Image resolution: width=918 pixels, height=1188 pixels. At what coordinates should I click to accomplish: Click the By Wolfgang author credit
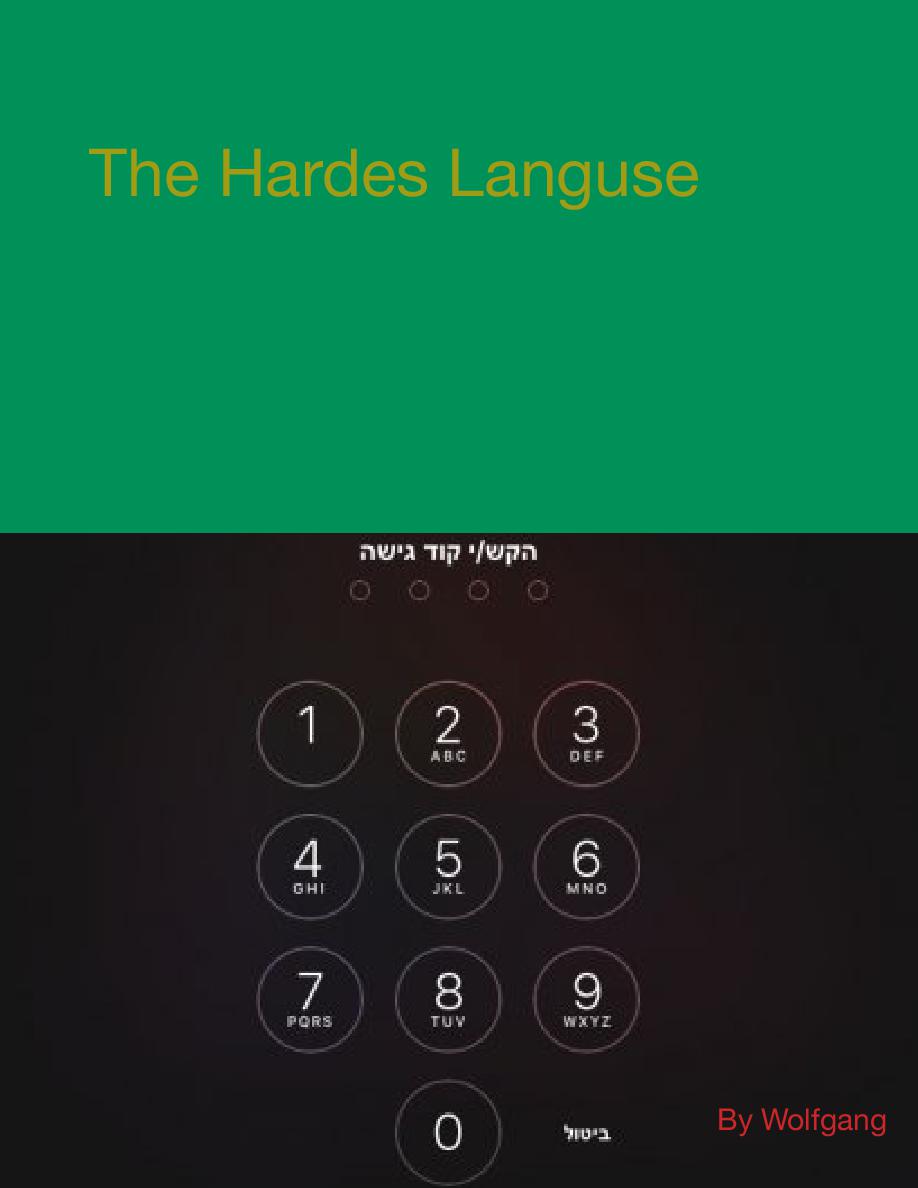point(801,1120)
